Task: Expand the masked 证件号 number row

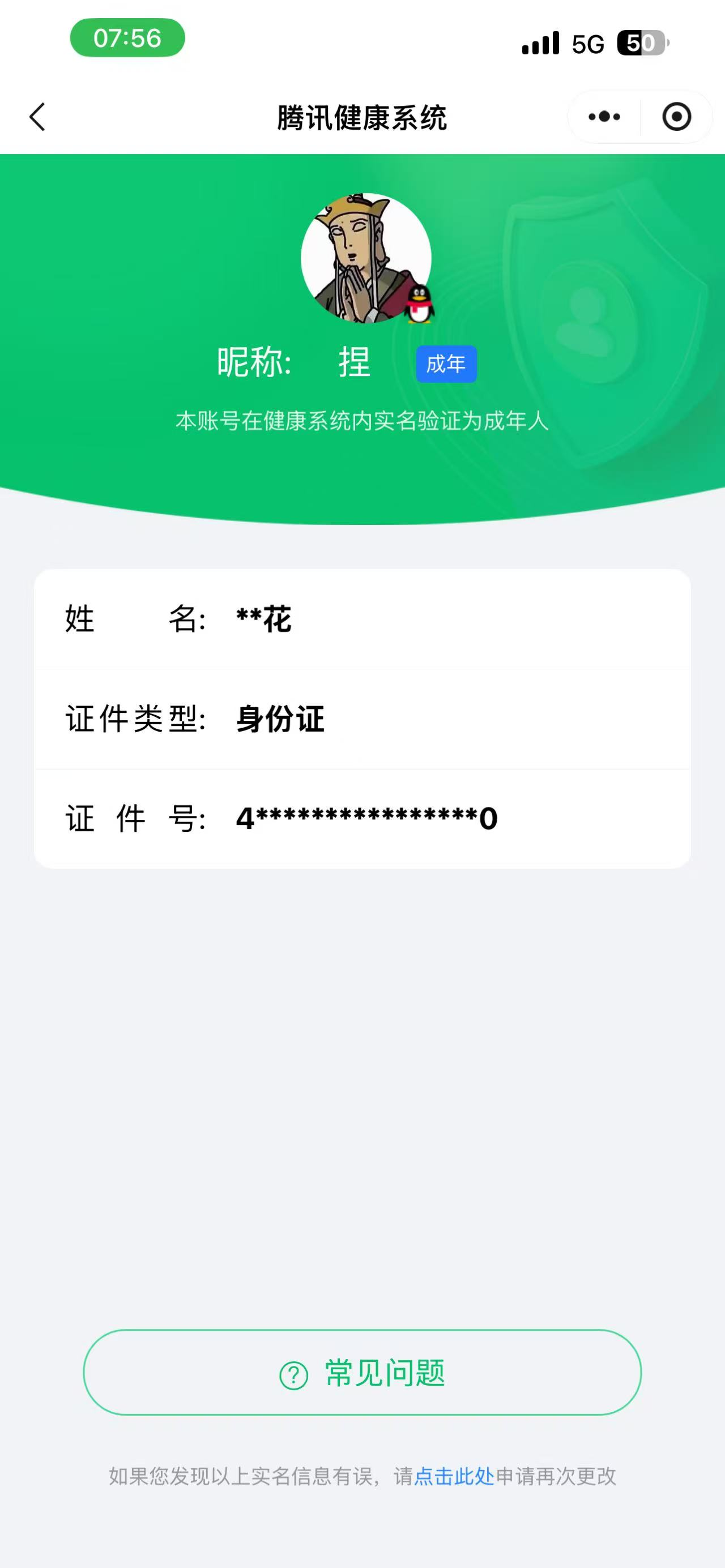Action: point(362,819)
